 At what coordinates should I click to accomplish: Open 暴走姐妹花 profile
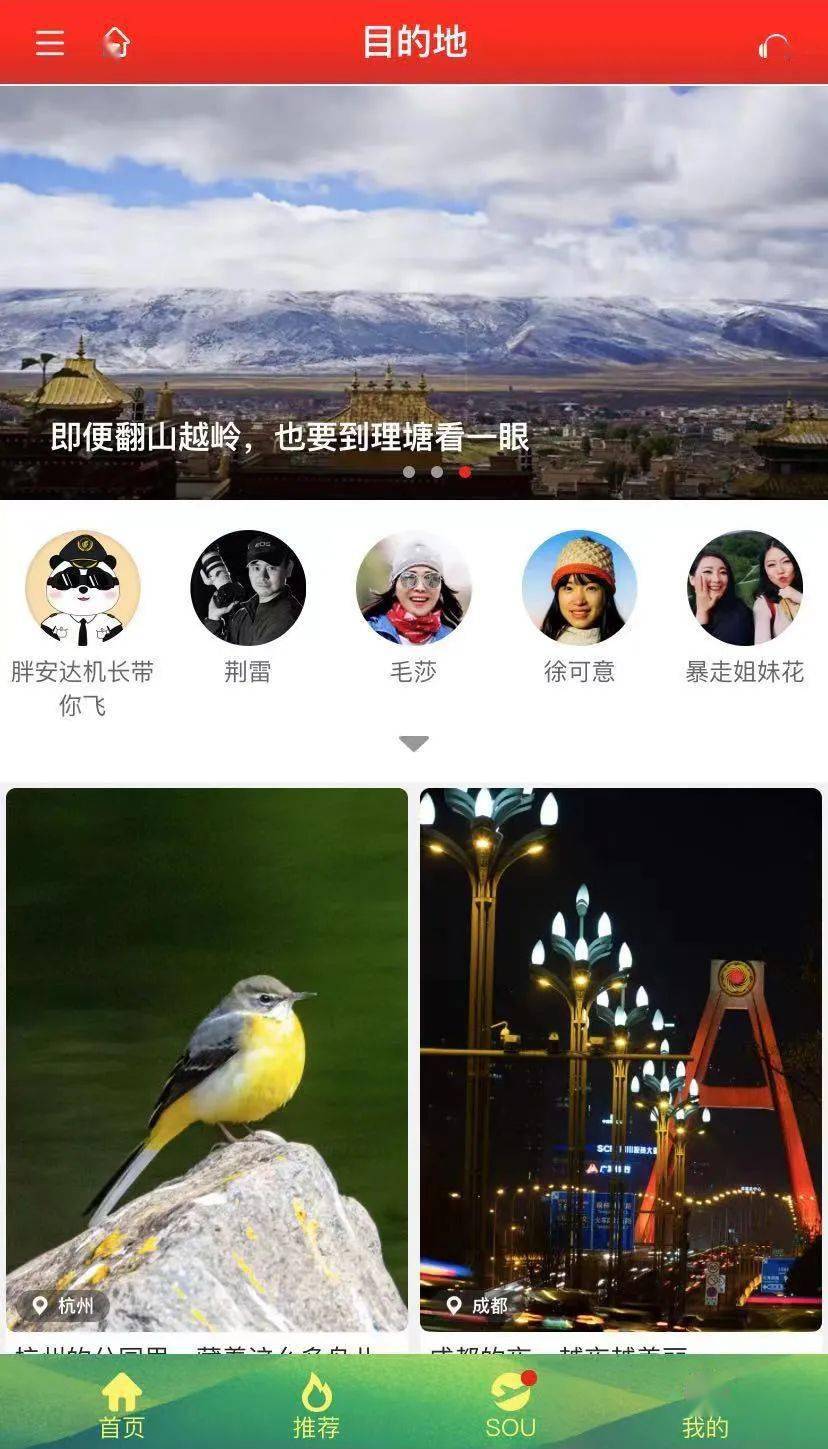745,588
